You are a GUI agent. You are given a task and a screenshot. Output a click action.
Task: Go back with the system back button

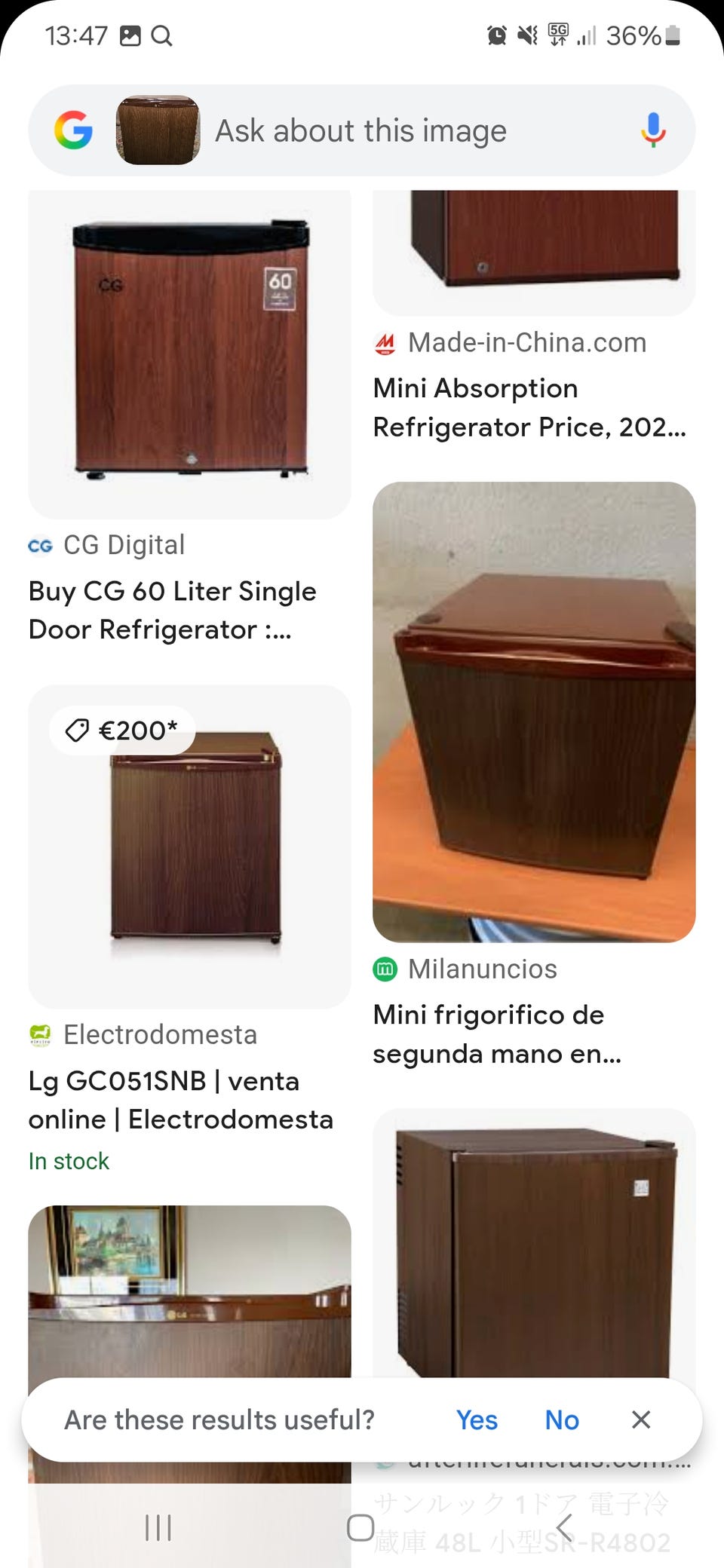[x=564, y=1528]
